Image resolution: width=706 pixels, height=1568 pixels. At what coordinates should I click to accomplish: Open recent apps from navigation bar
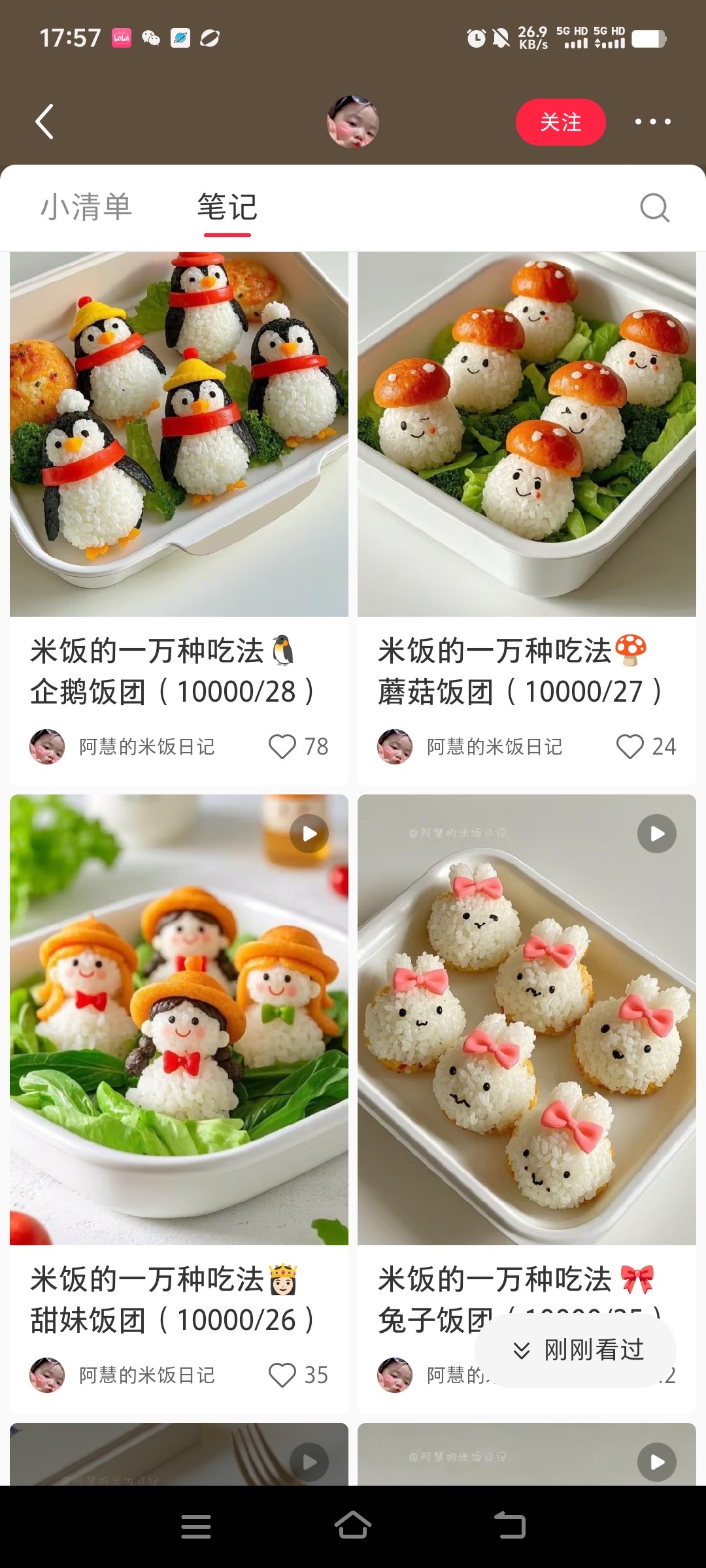(x=195, y=1526)
